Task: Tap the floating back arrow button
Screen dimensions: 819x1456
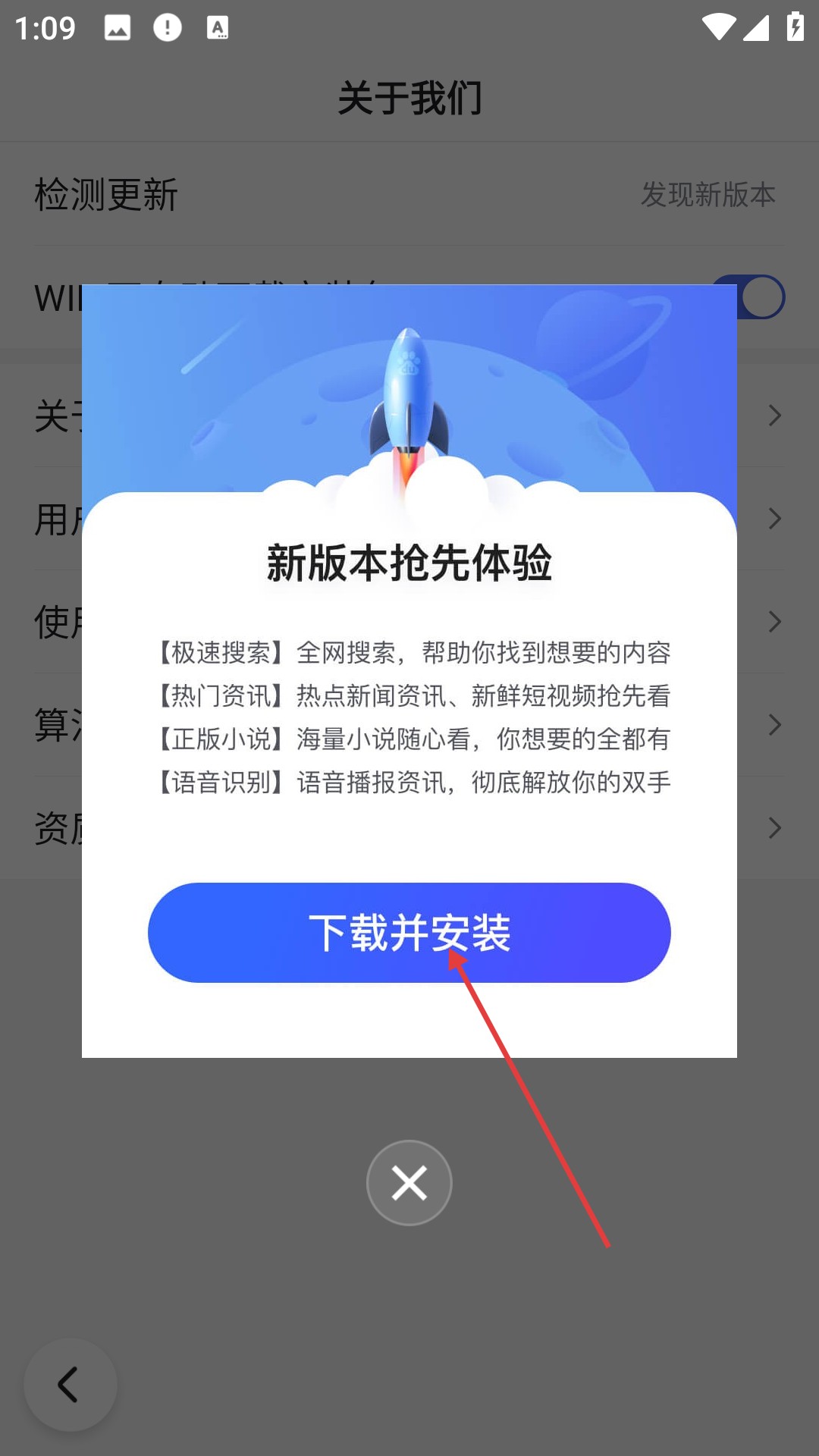Action: tap(70, 1385)
